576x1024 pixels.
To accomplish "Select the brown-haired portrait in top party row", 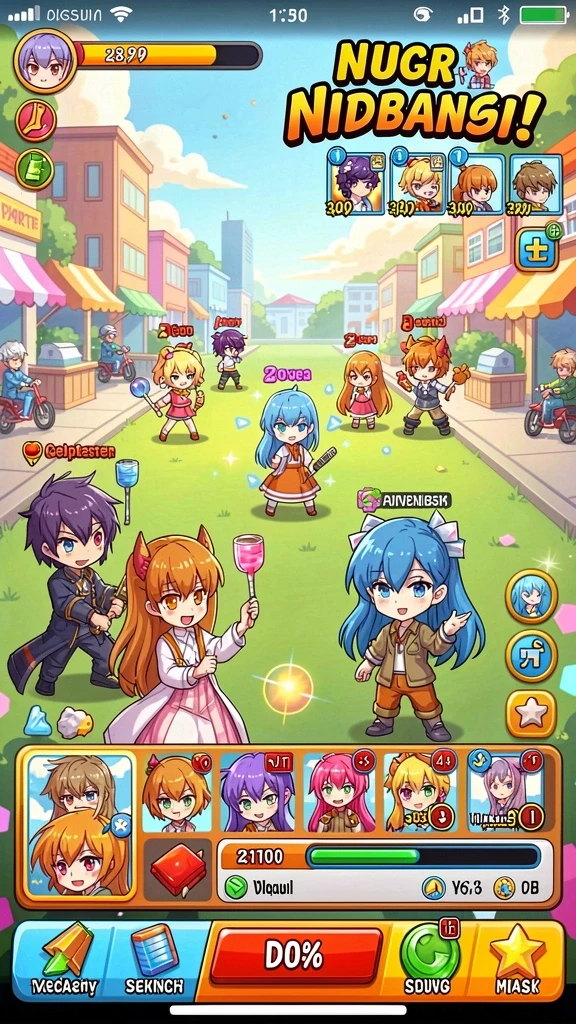I will click(536, 184).
